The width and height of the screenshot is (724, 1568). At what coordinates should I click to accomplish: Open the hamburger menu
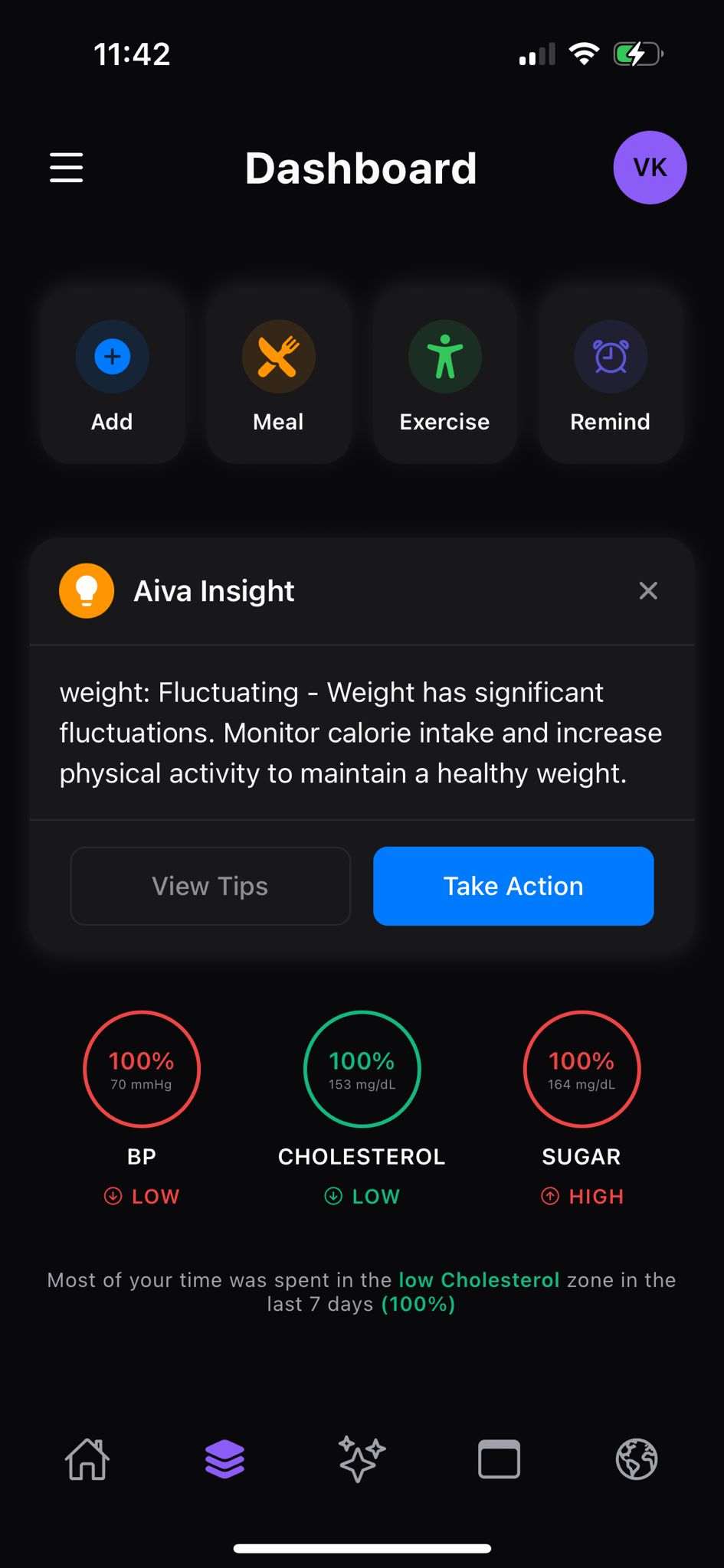coord(67,168)
